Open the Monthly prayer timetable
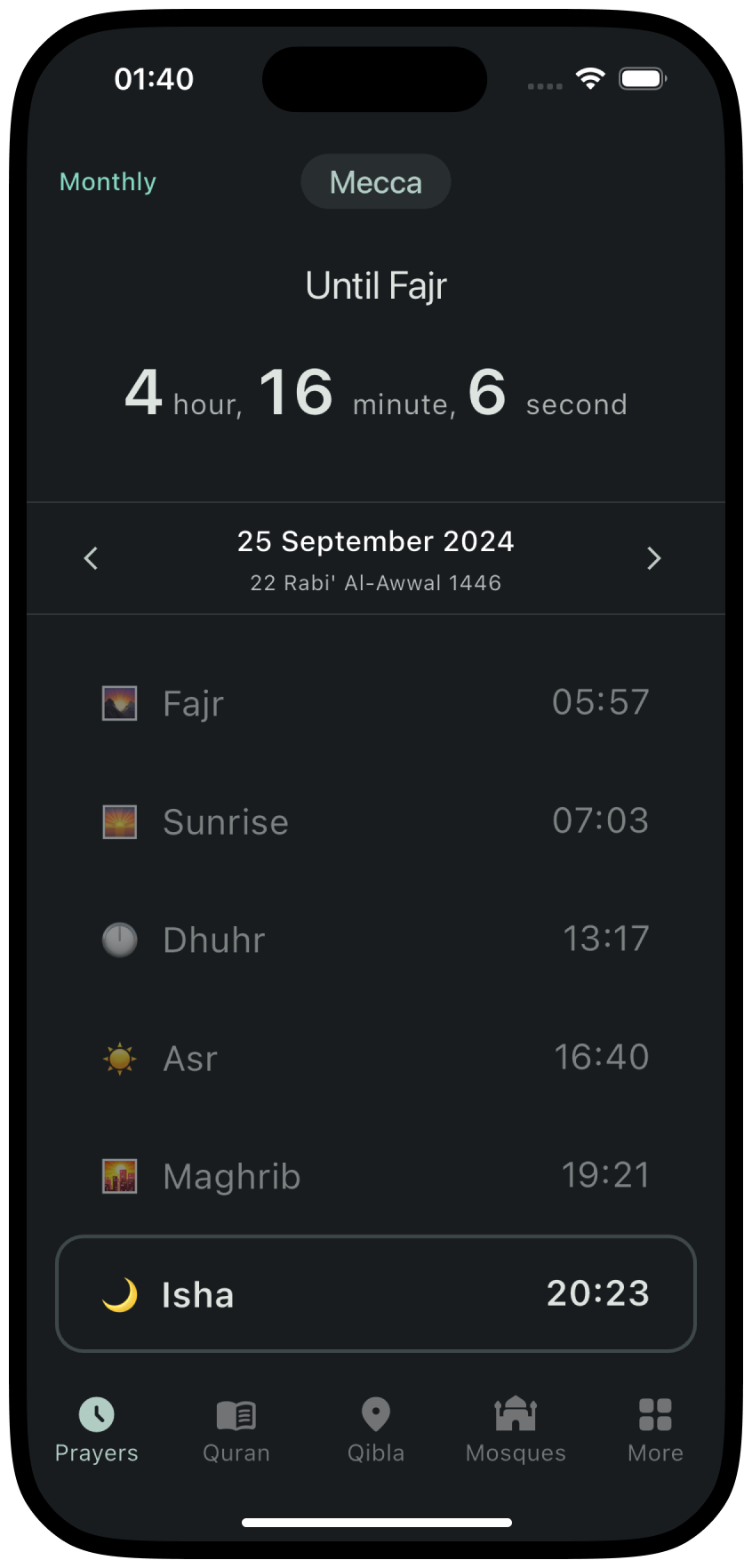This screenshot has height=1568, width=752. [108, 181]
